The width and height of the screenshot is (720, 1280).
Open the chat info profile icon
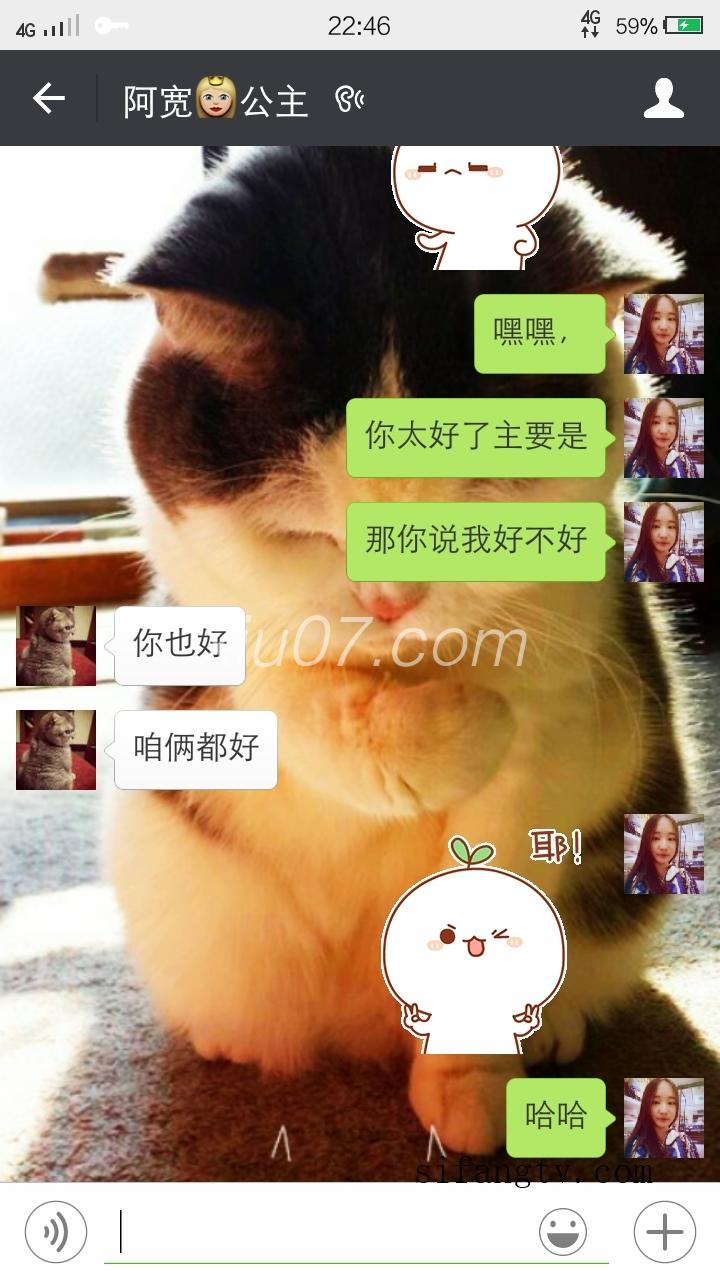tap(663, 98)
